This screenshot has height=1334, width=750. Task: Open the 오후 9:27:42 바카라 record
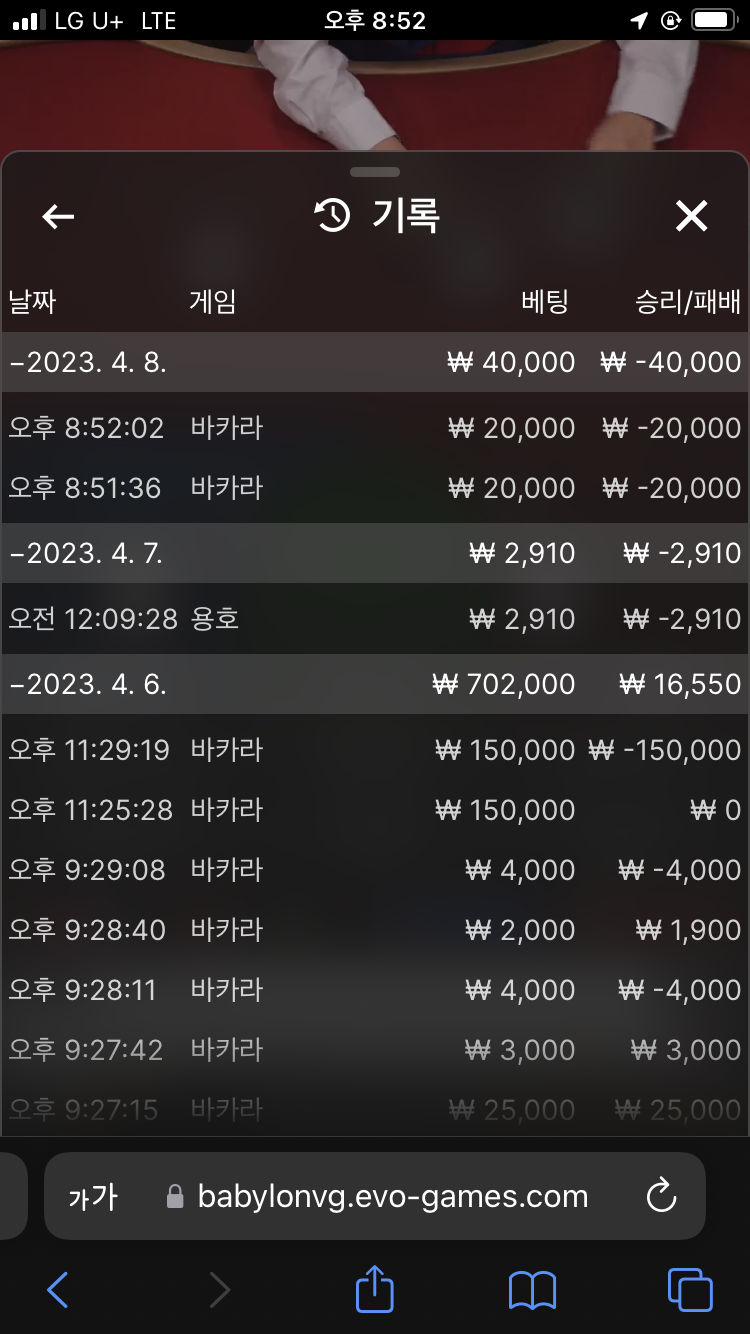[x=375, y=1050]
